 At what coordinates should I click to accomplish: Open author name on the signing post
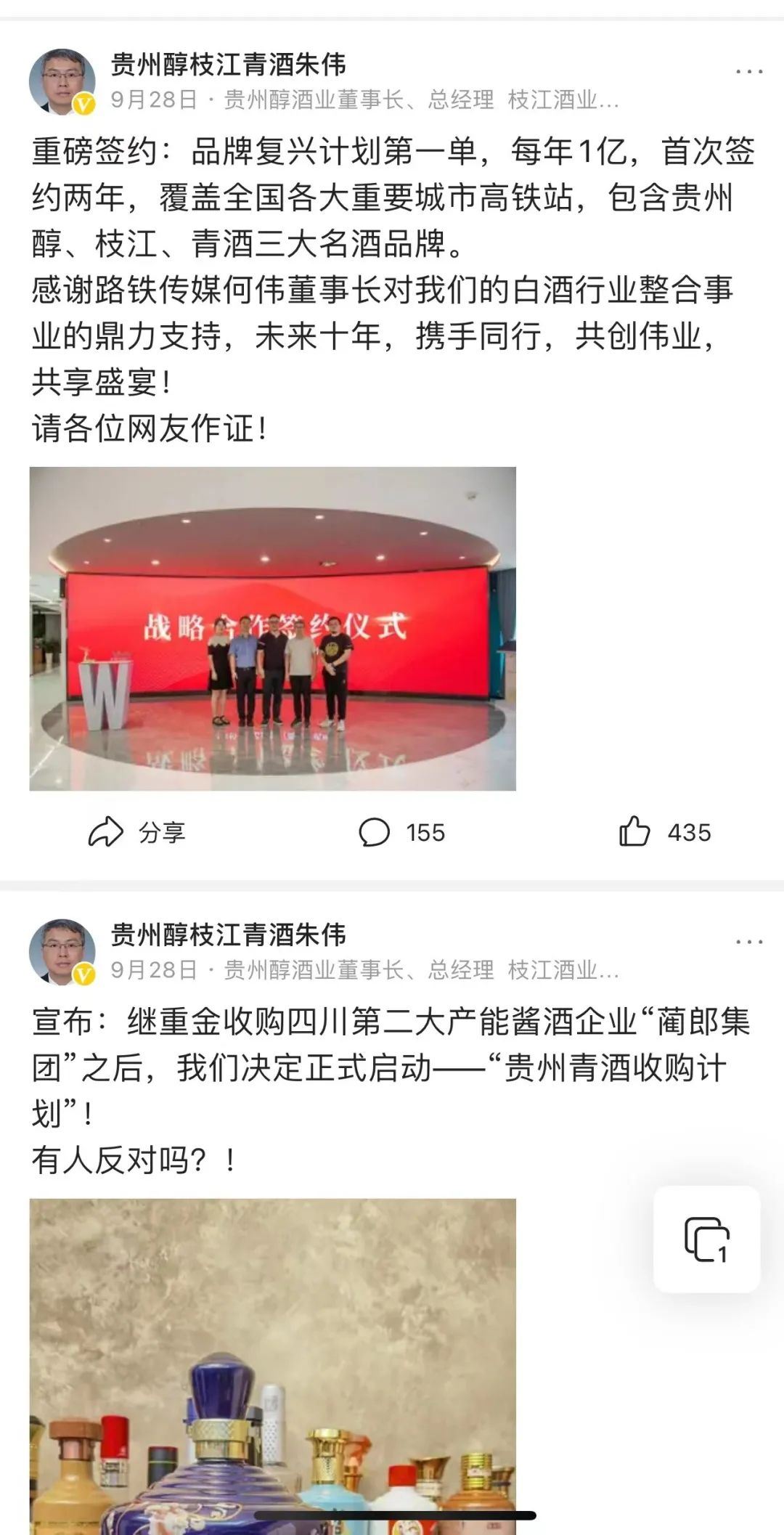(x=228, y=65)
